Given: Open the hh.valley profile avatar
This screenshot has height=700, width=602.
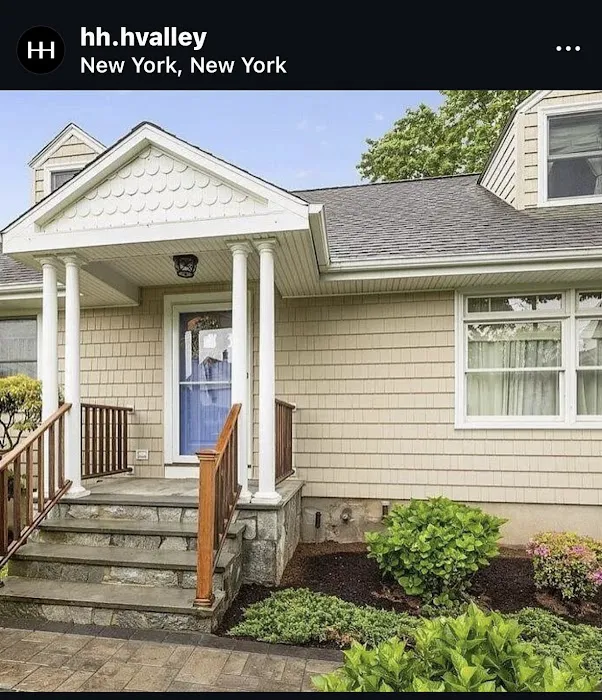Looking at the screenshot, I should pyautogui.click(x=41, y=50).
